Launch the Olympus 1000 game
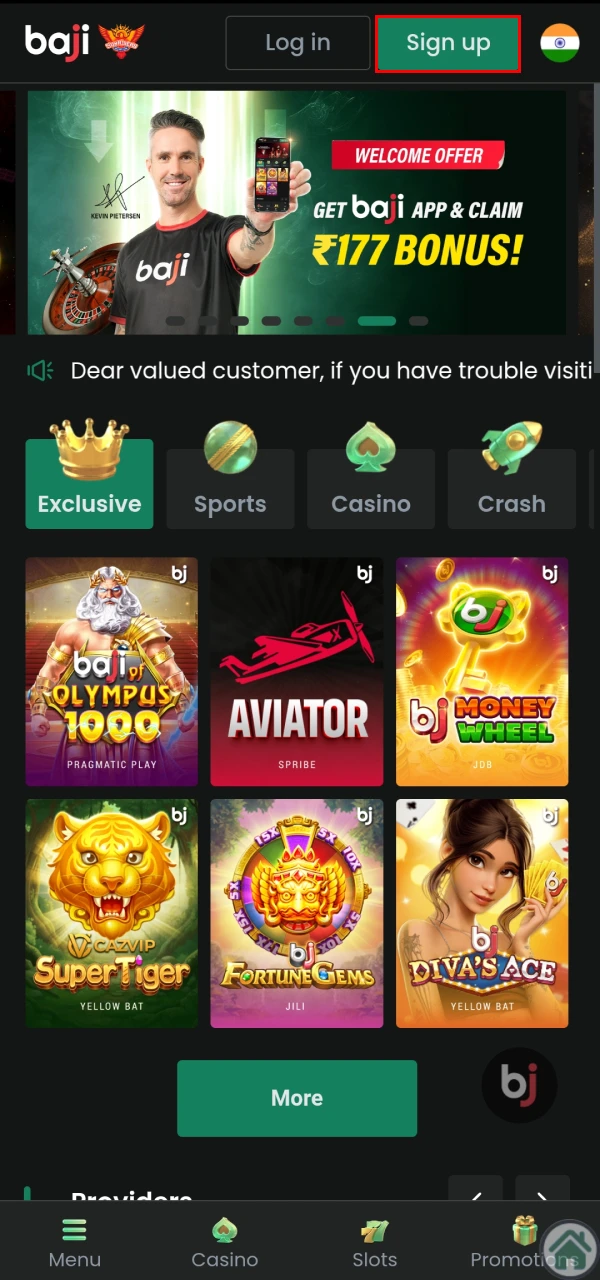The image size is (600, 1280). (111, 671)
